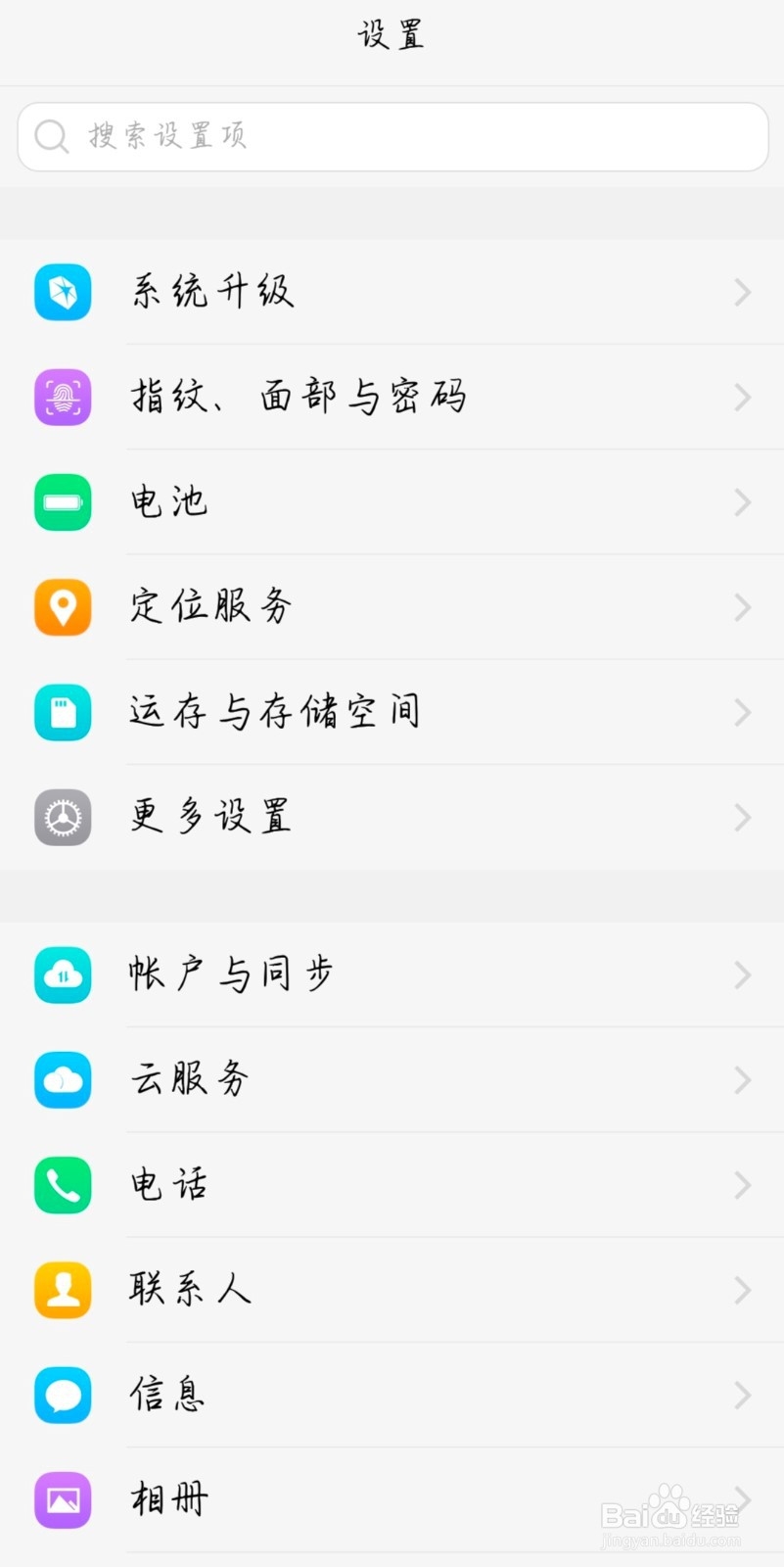784x1567 pixels.
Task: Open 指纹、面部与密码
Action: pos(392,398)
